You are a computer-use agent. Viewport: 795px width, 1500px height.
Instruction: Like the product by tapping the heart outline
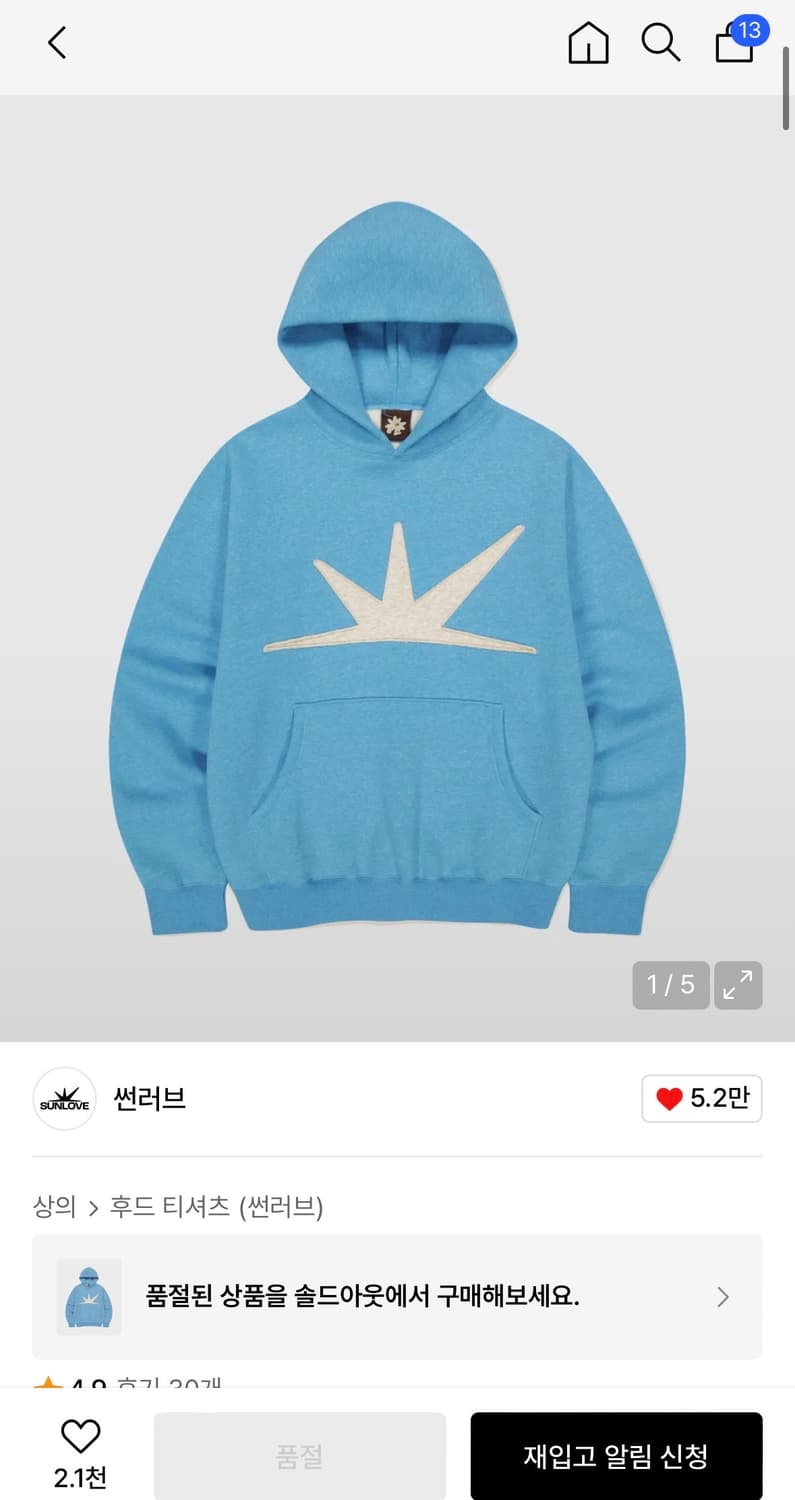click(x=80, y=1437)
